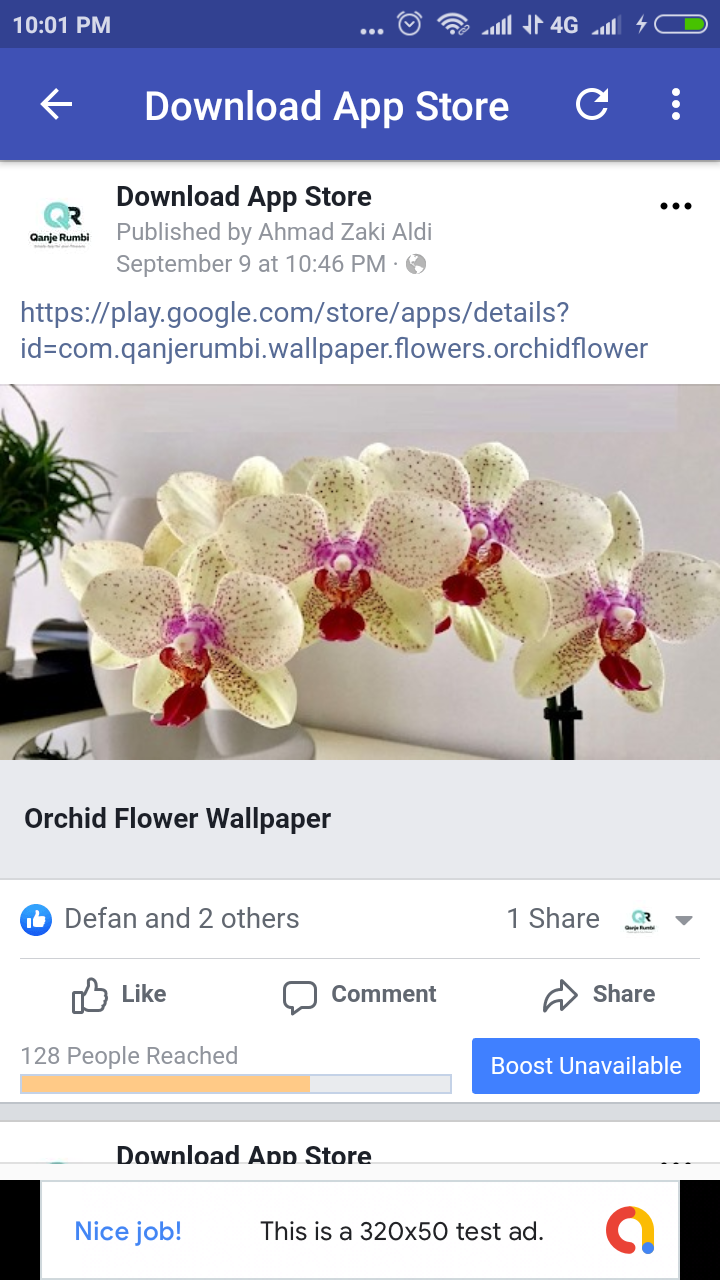
Task: Tap the Boost Unavailable button
Action: [585, 1066]
